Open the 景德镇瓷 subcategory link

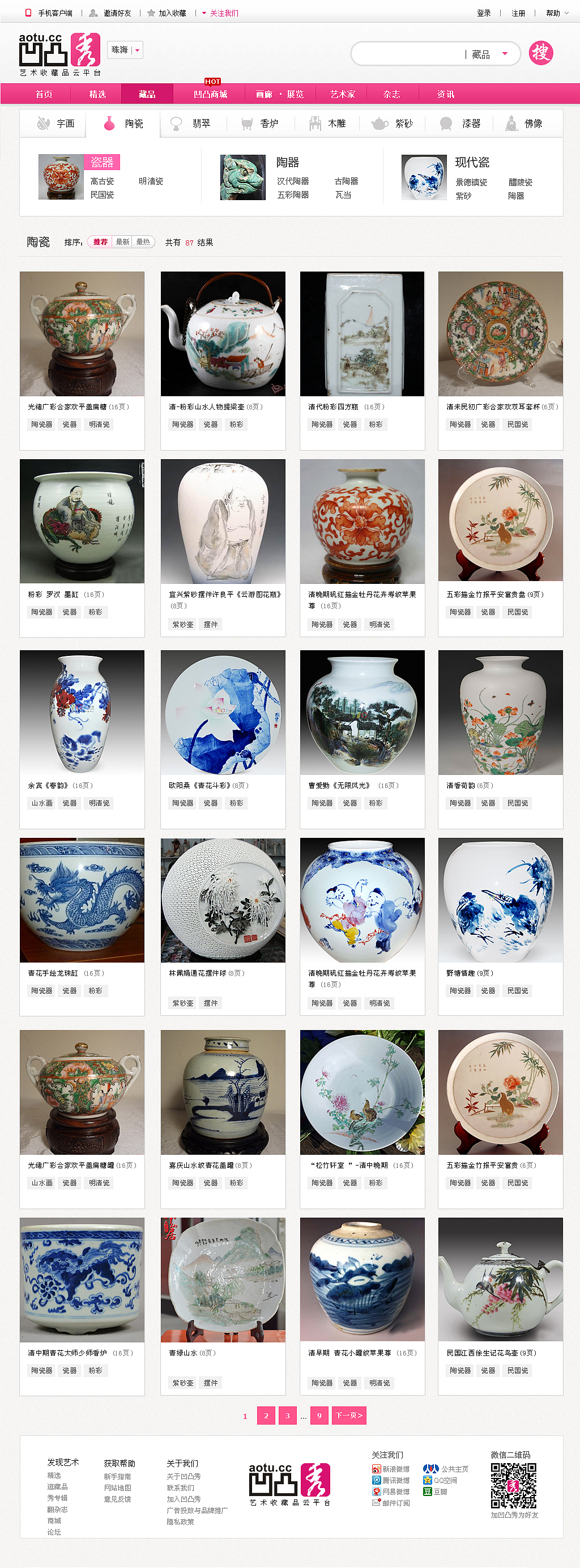[x=471, y=183]
